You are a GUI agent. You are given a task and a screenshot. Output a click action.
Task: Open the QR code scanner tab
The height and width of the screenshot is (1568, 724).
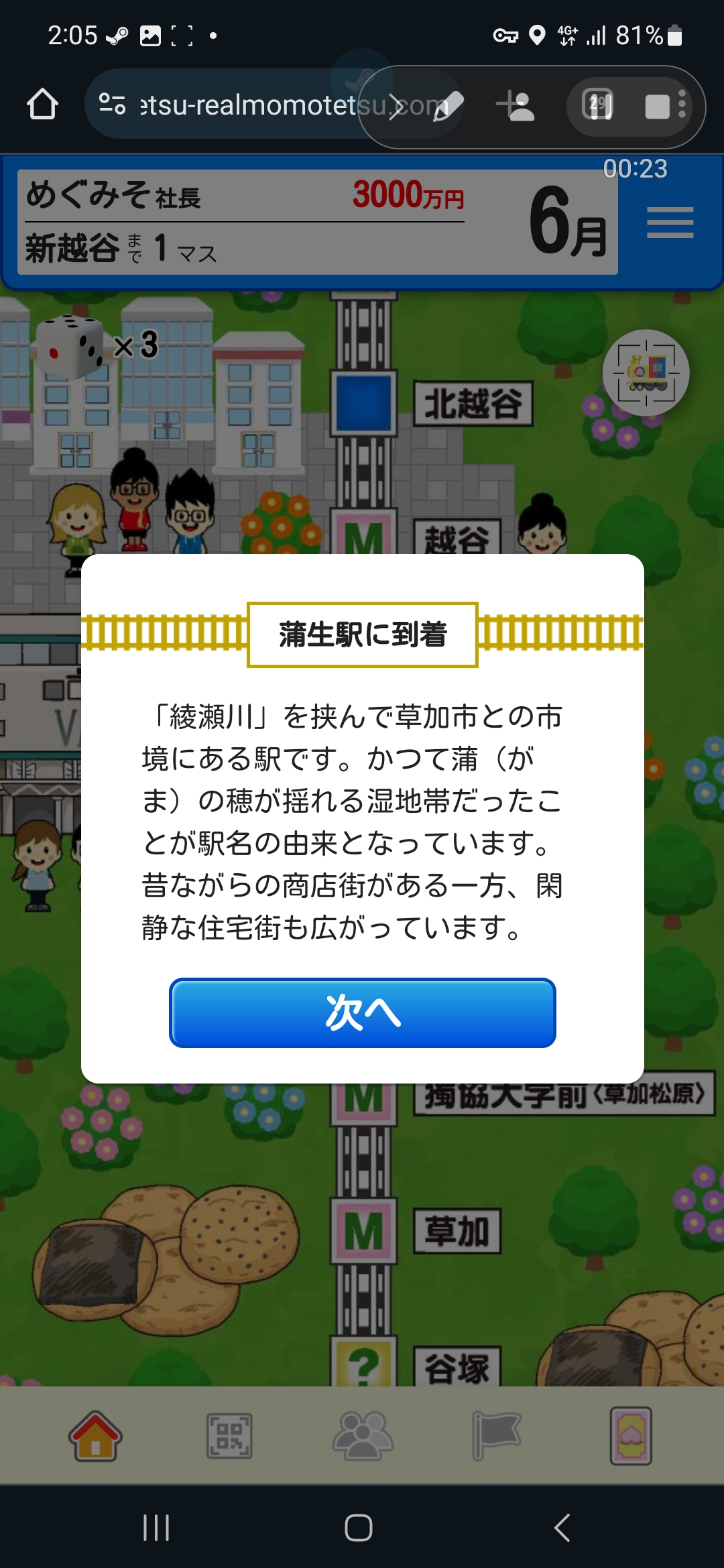(x=229, y=1436)
